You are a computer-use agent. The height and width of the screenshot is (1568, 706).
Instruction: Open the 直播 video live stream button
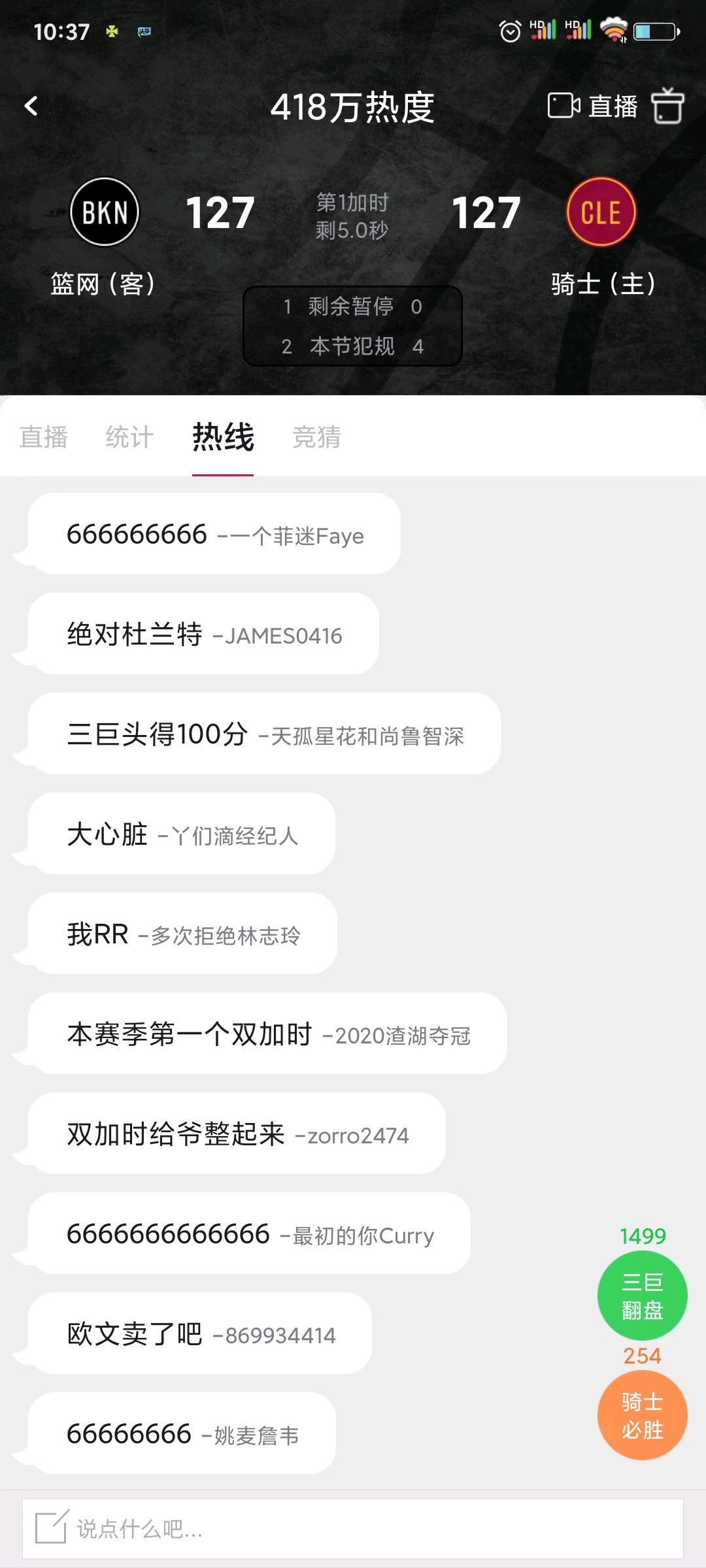tap(592, 106)
